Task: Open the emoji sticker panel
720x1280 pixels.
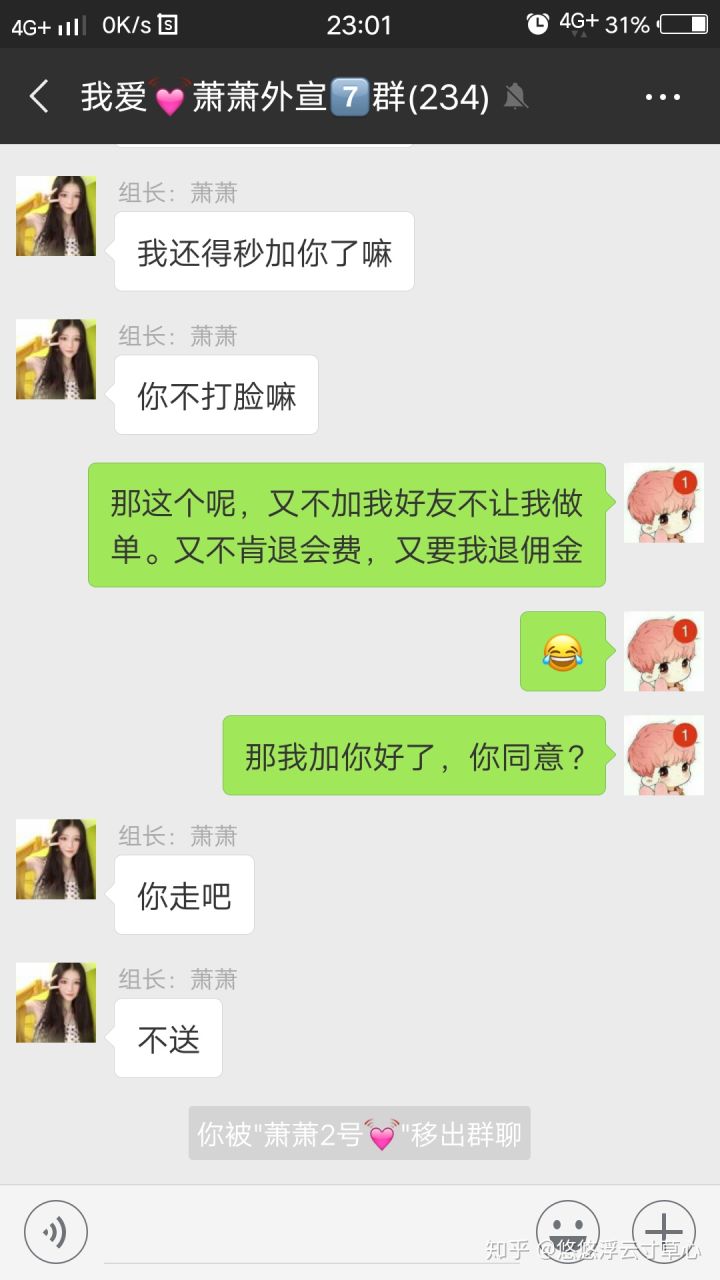Action: point(567,1231)
